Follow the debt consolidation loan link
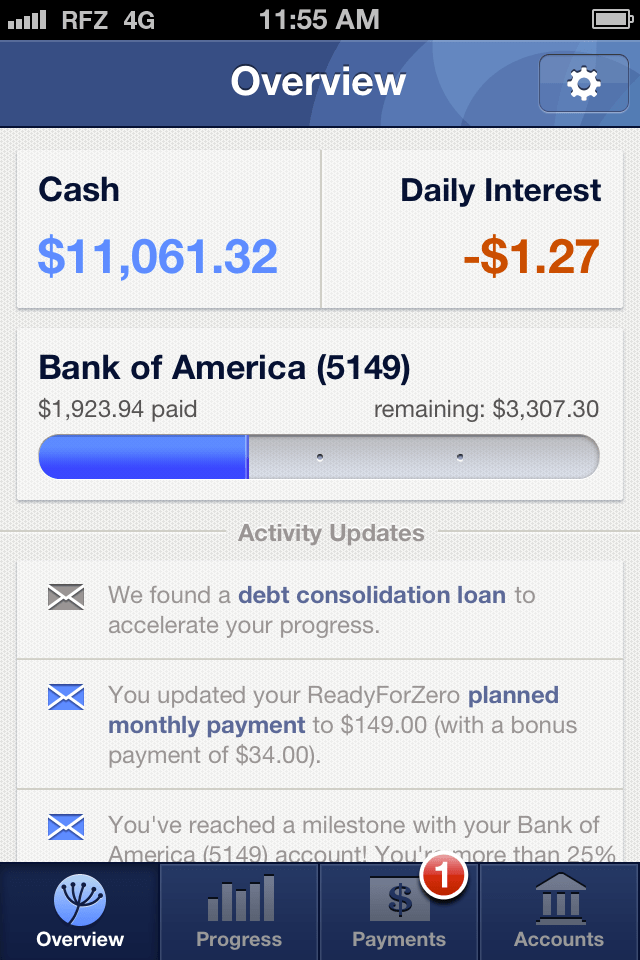The height and width of the screenshot is (960, 640). coord(372,595)
